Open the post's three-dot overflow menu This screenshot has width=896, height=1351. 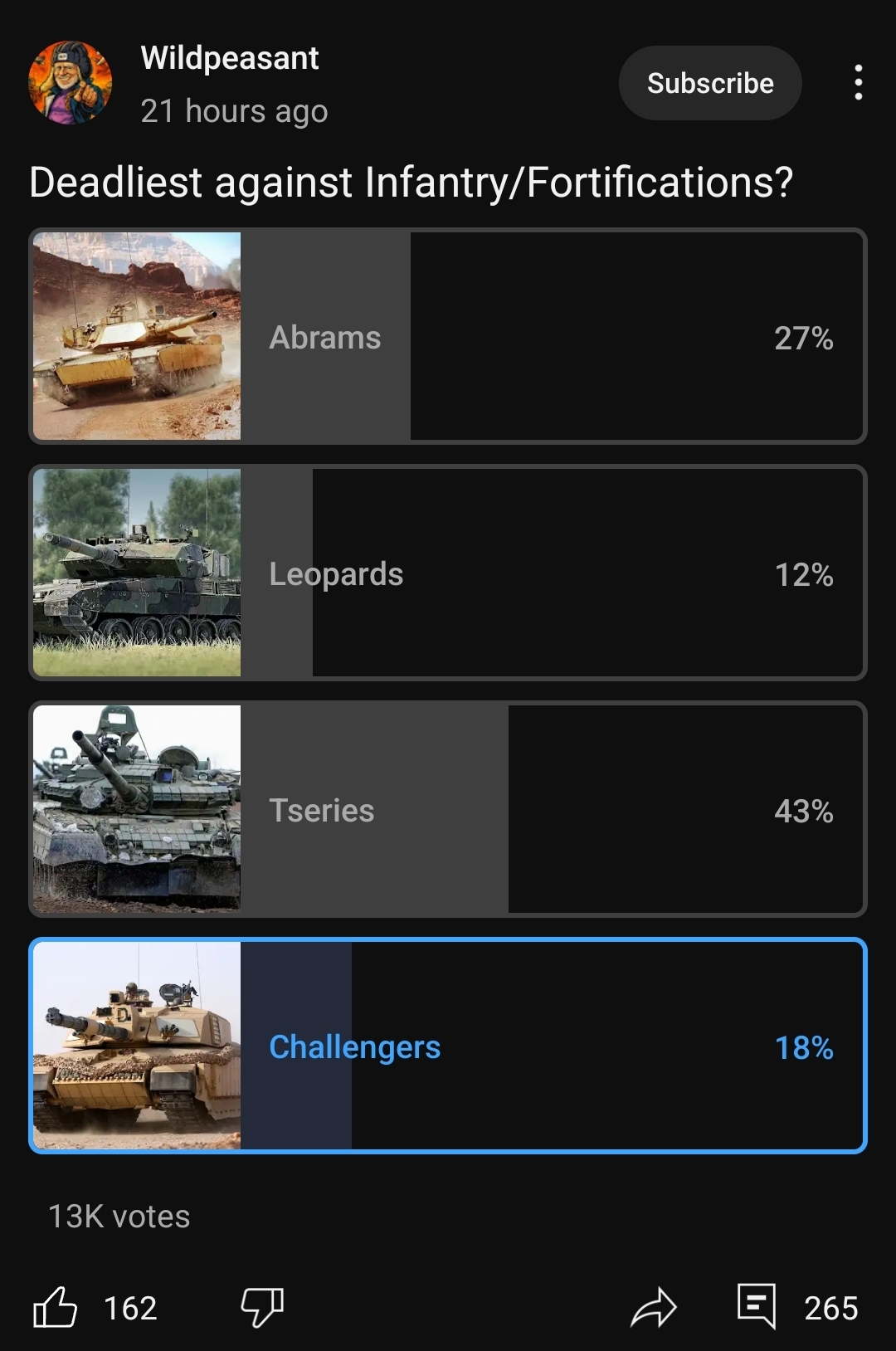click(x=858, y=83)
